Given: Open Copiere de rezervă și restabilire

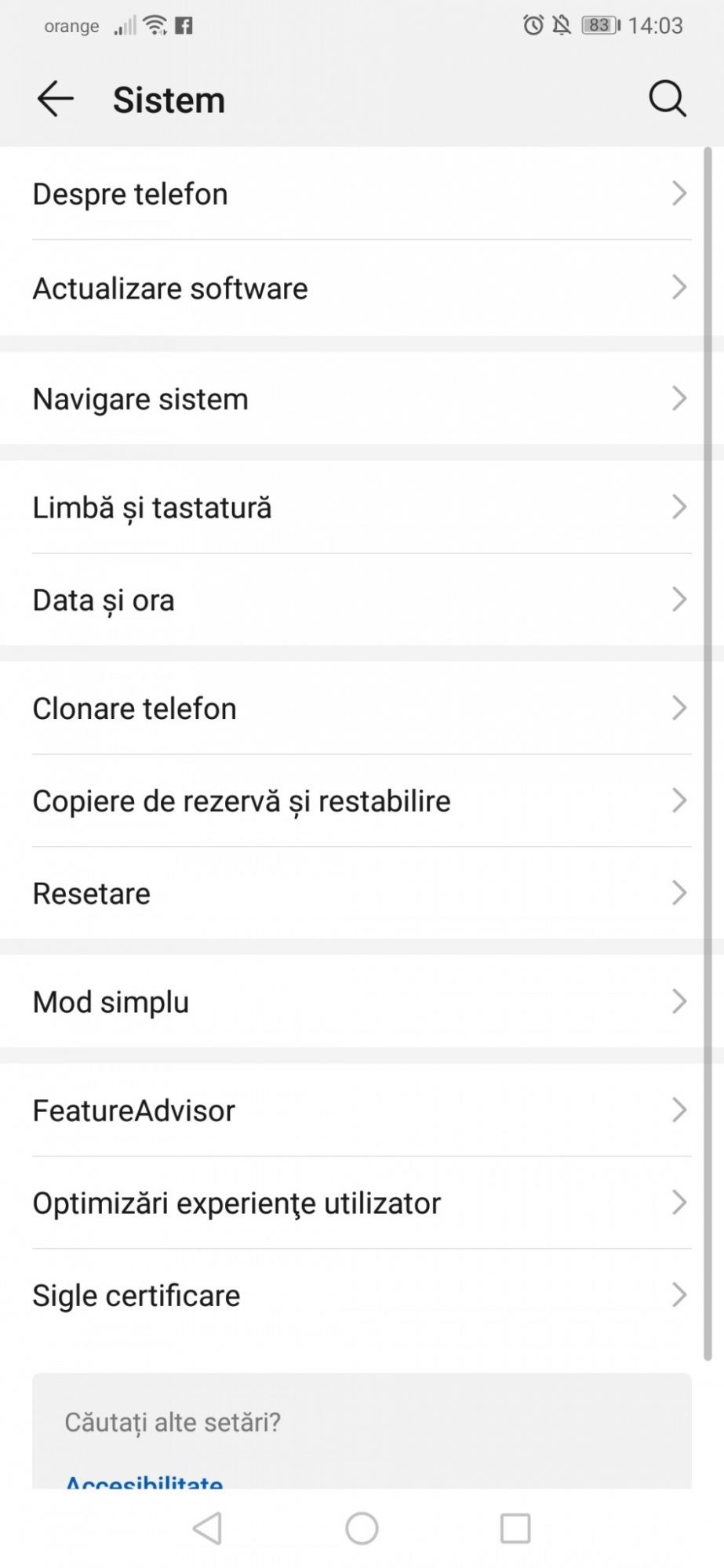Looking at the screenshot, I should [x=361, y=800].
